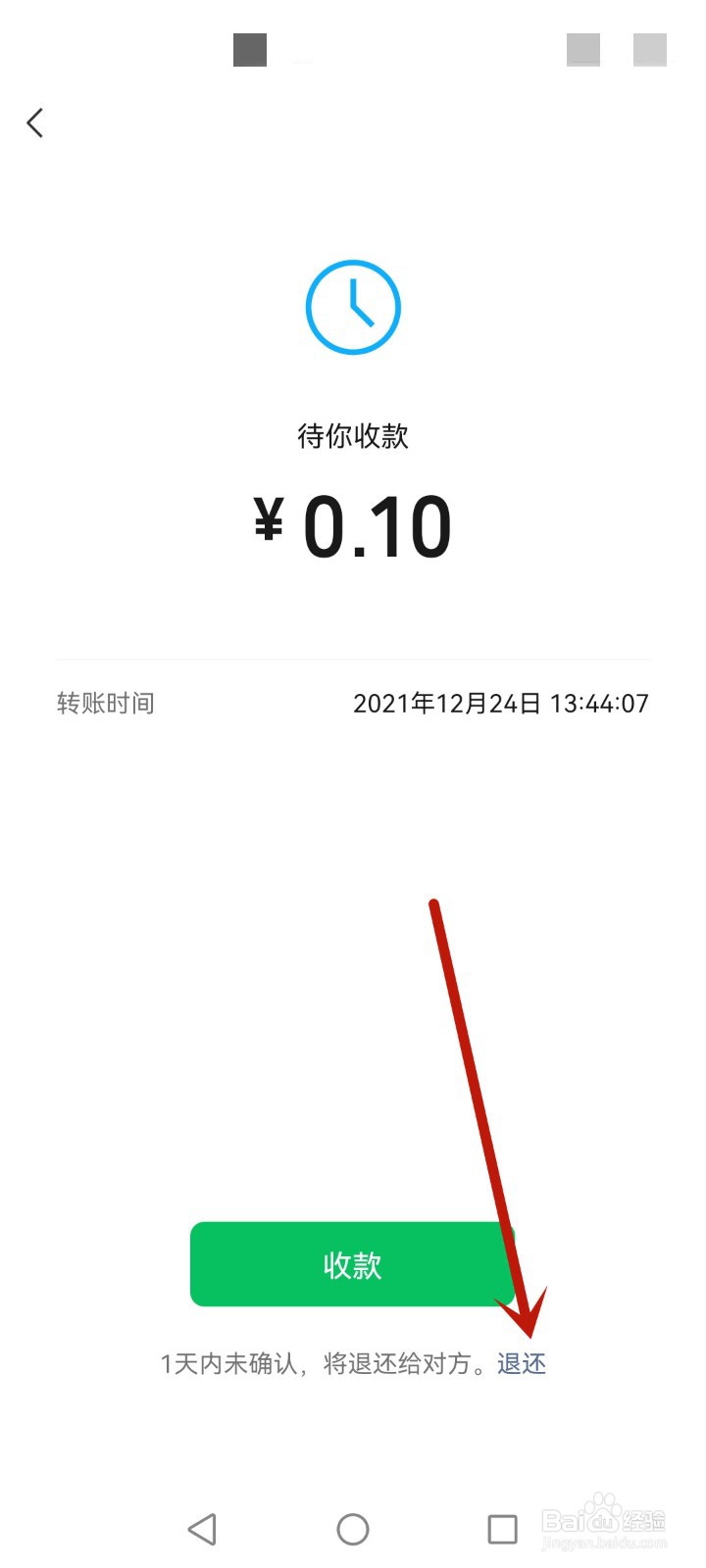
Task: Open recent apps with the square button
Action: (x=503, y=1529)
